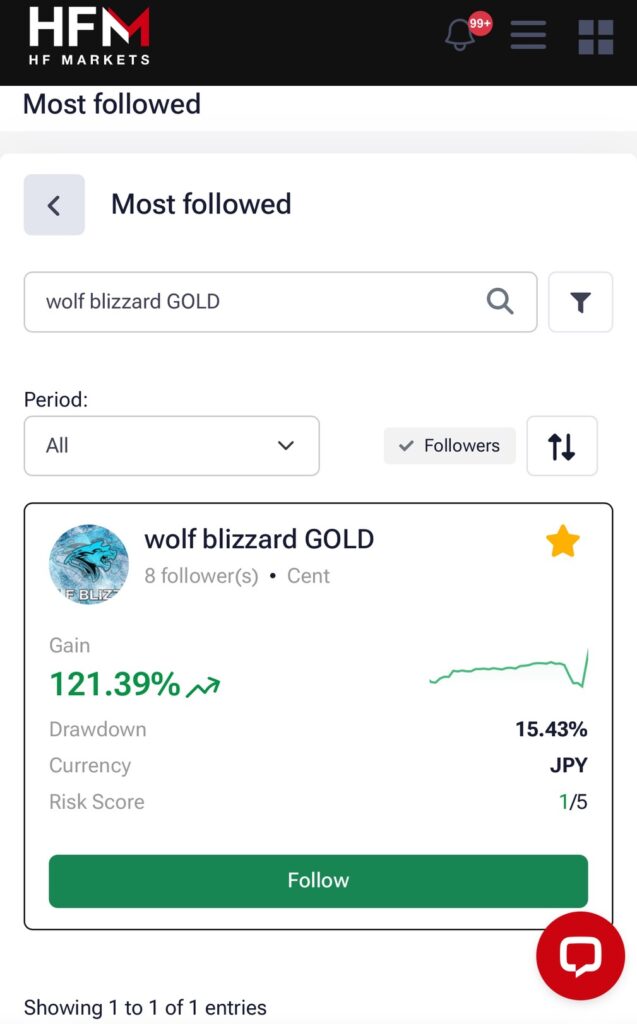Open the live chat bubble

(x=580, y=956)
